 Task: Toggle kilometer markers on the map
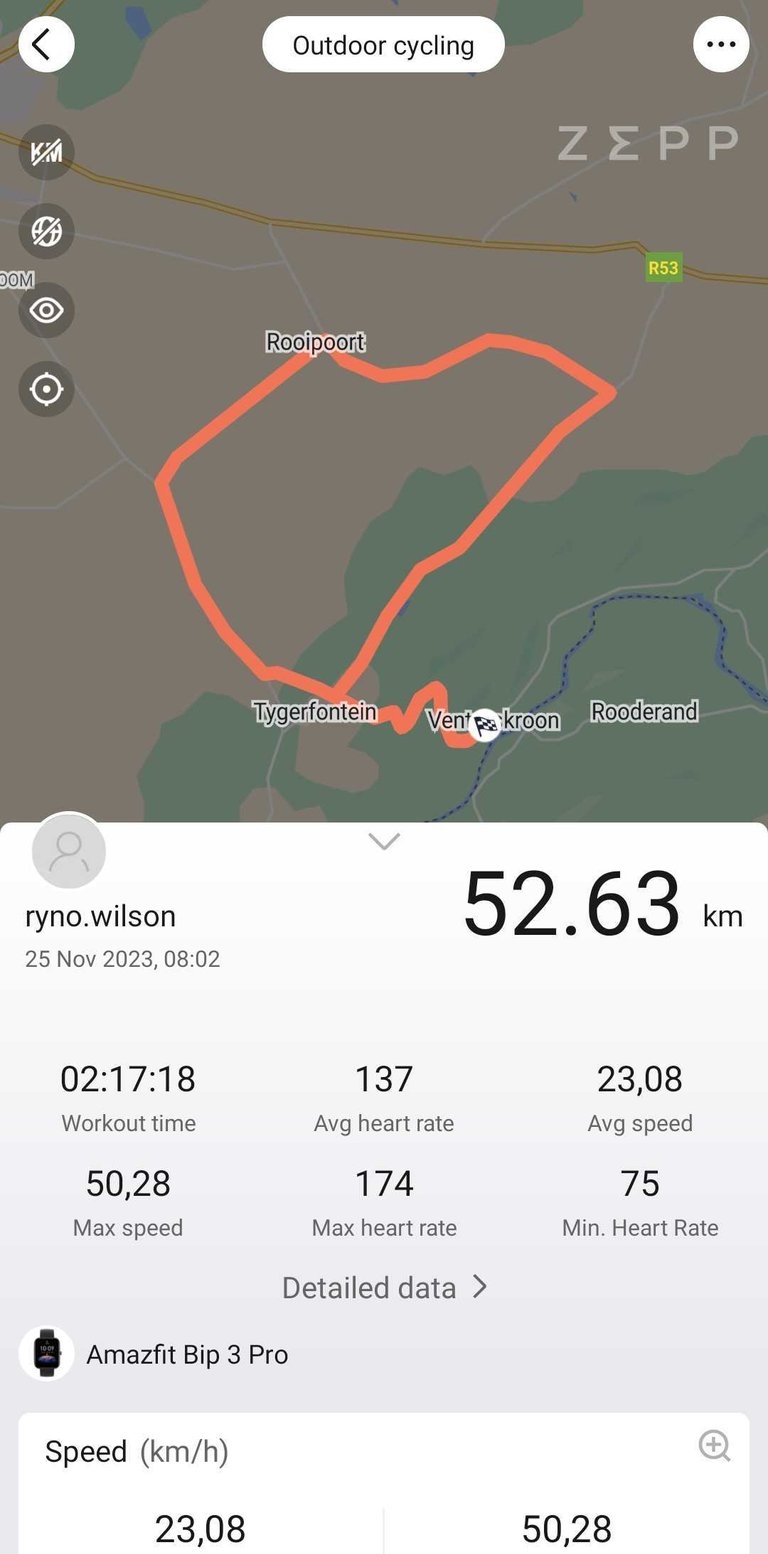pos(46,152)
